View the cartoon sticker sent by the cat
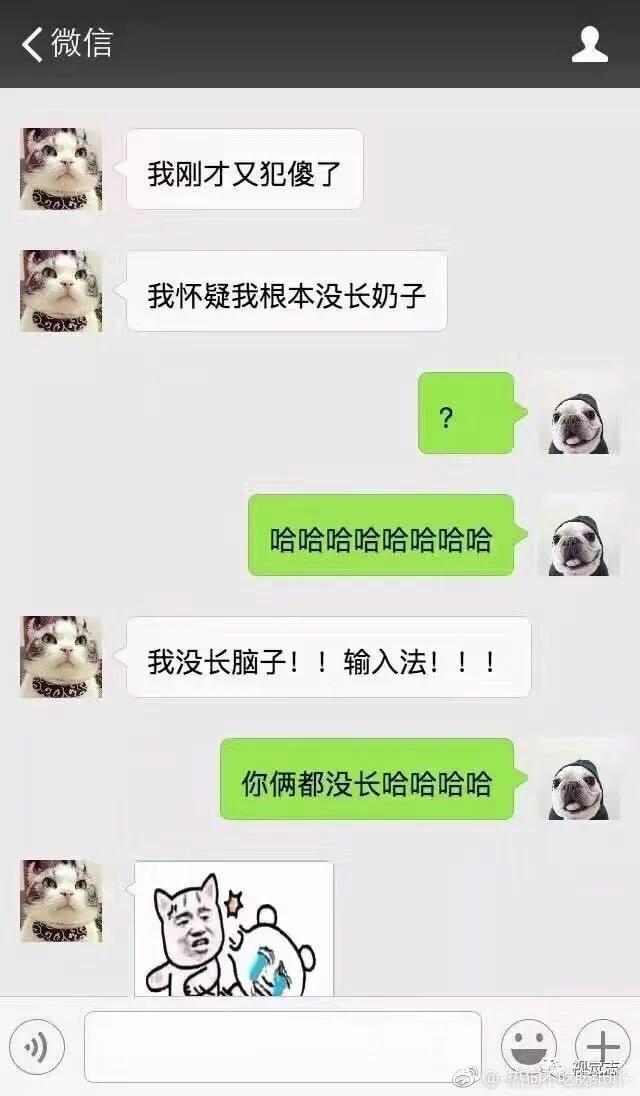 tap(234, 929)
